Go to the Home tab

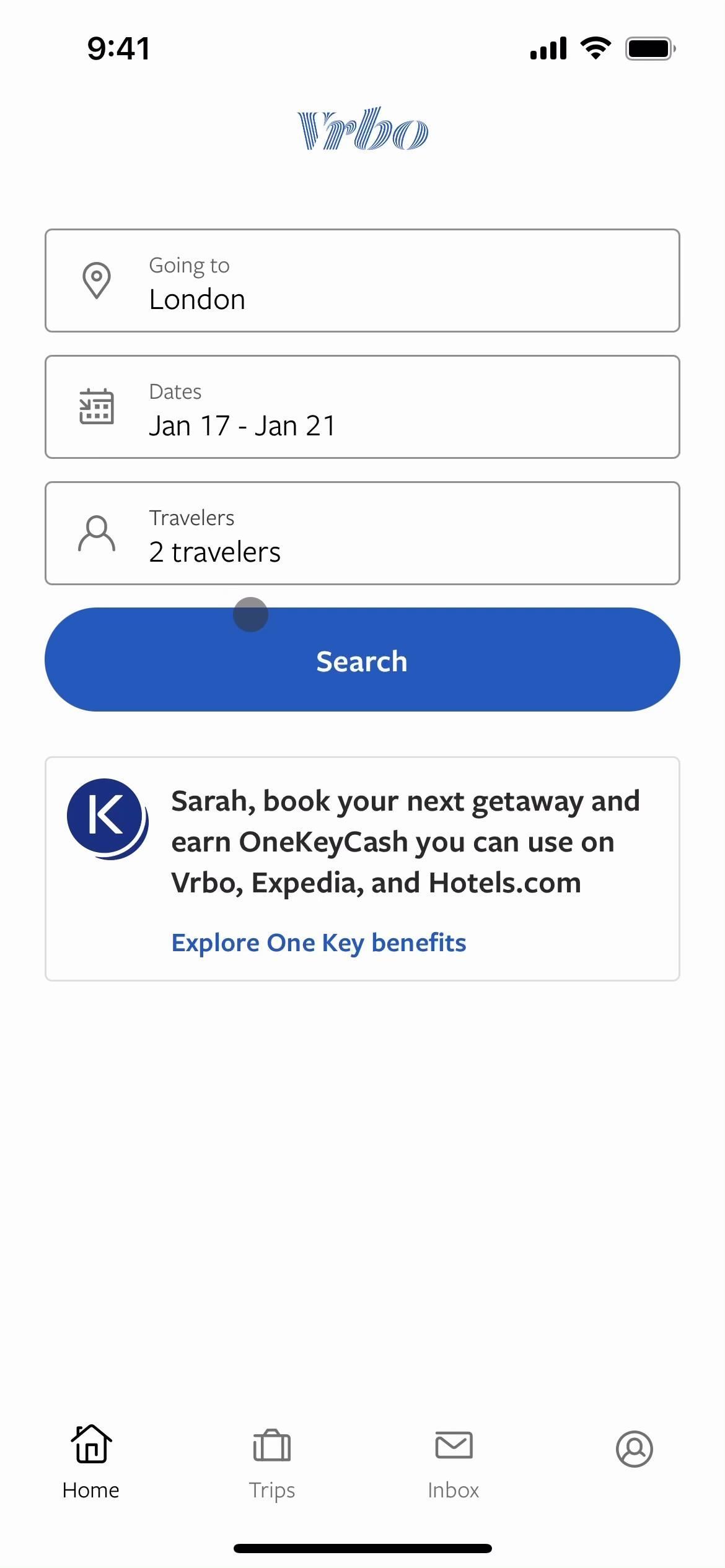click(x=90, y=1461)
